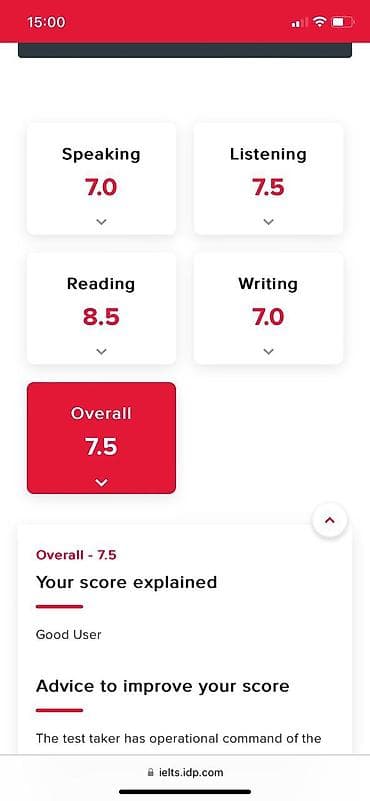Viewport: 370px width, 801px height.
Task: Expand the Listening score card
Action: [x=268, y=222]
